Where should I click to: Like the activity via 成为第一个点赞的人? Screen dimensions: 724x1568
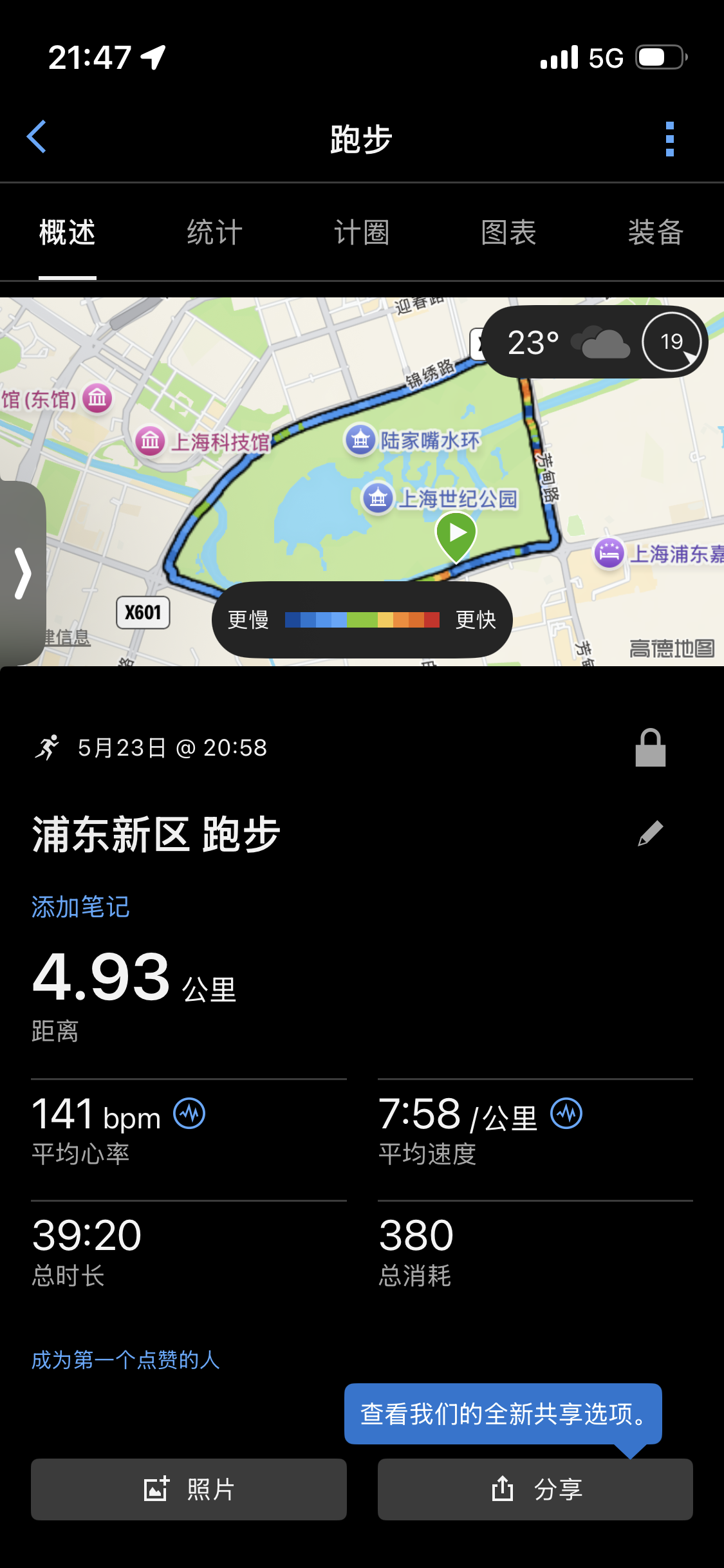(125, 1360)
